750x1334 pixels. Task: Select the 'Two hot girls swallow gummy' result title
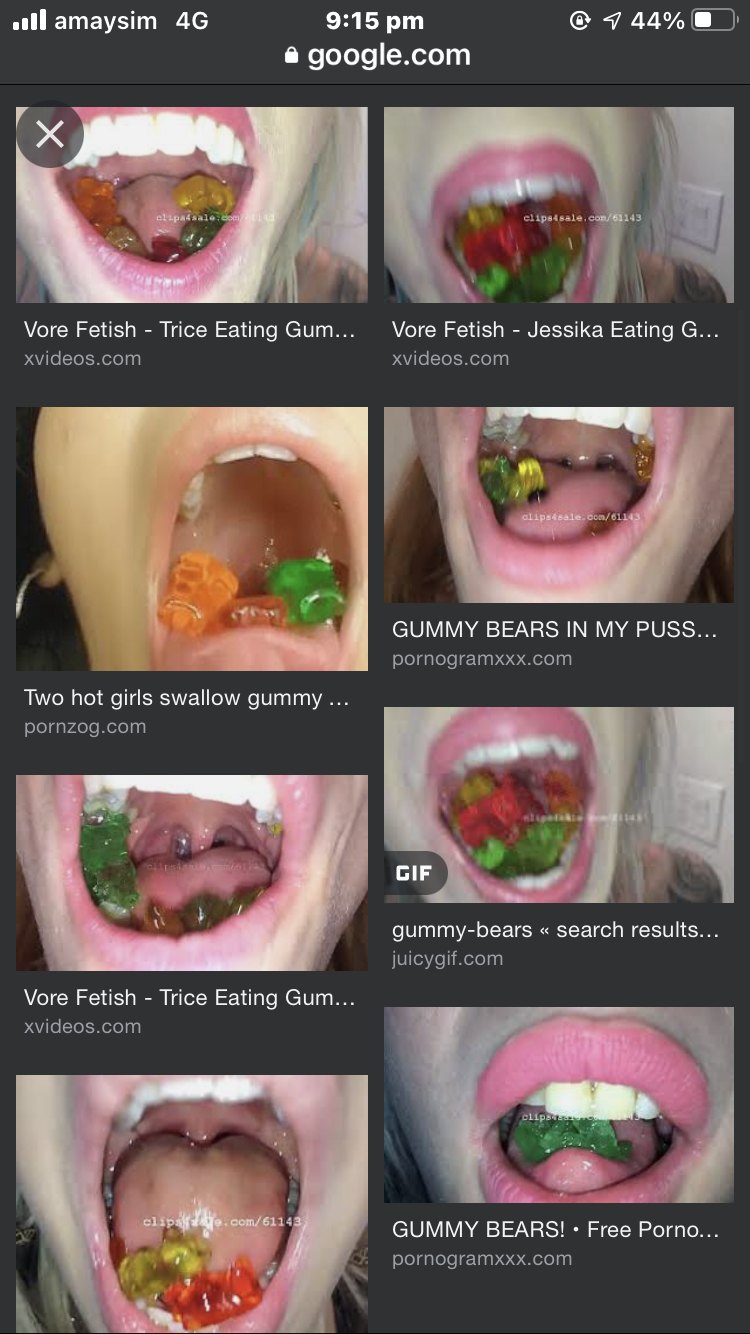(188, 697)
